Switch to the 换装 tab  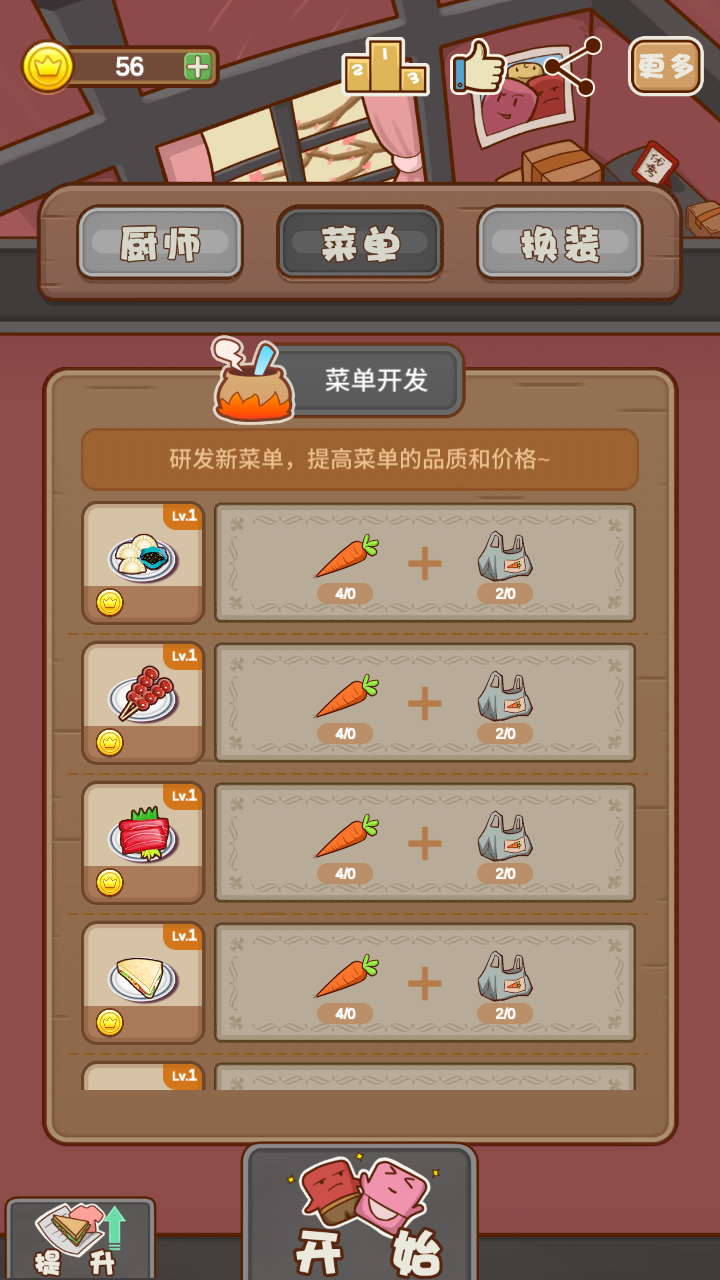pos(560,243)
